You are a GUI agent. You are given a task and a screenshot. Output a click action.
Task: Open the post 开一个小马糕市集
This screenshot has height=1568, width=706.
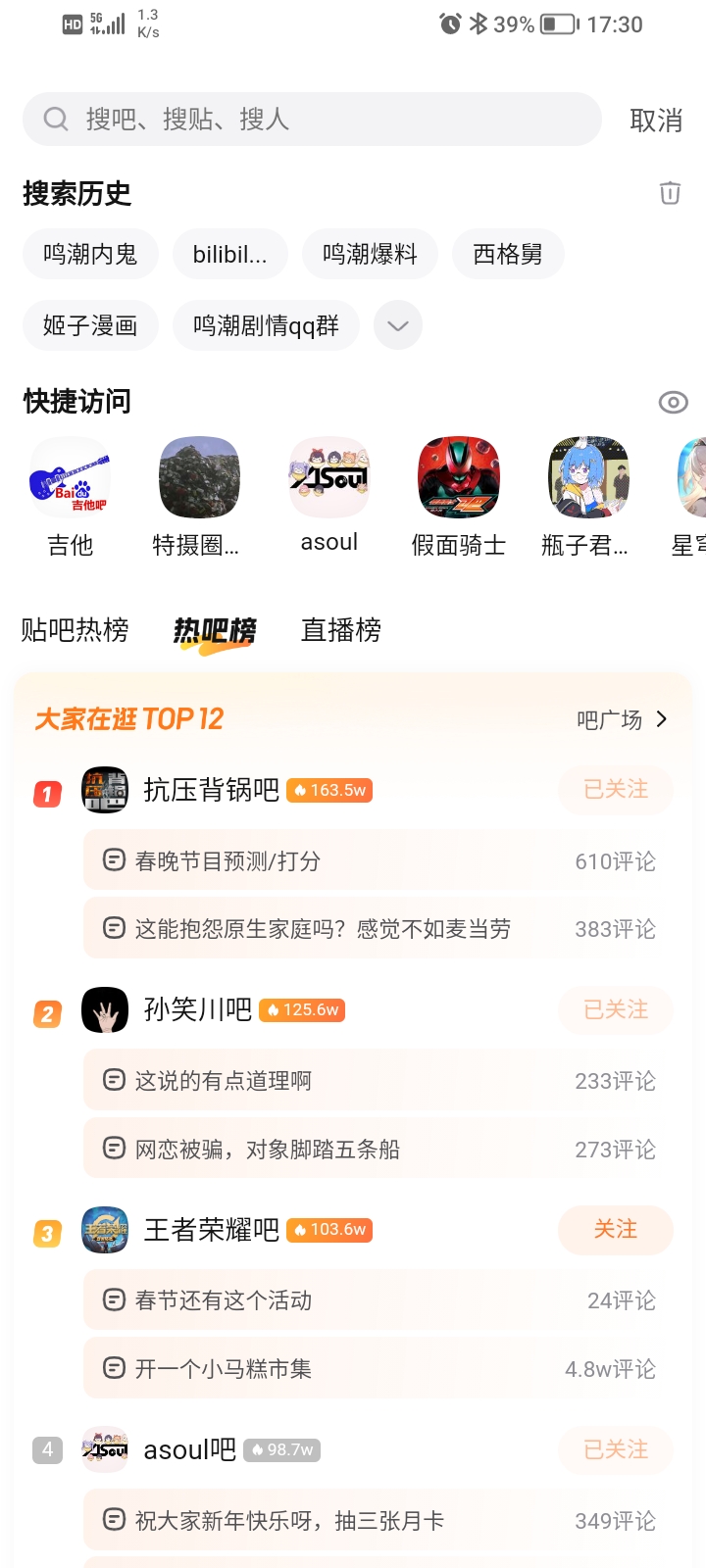point(223,1369)
